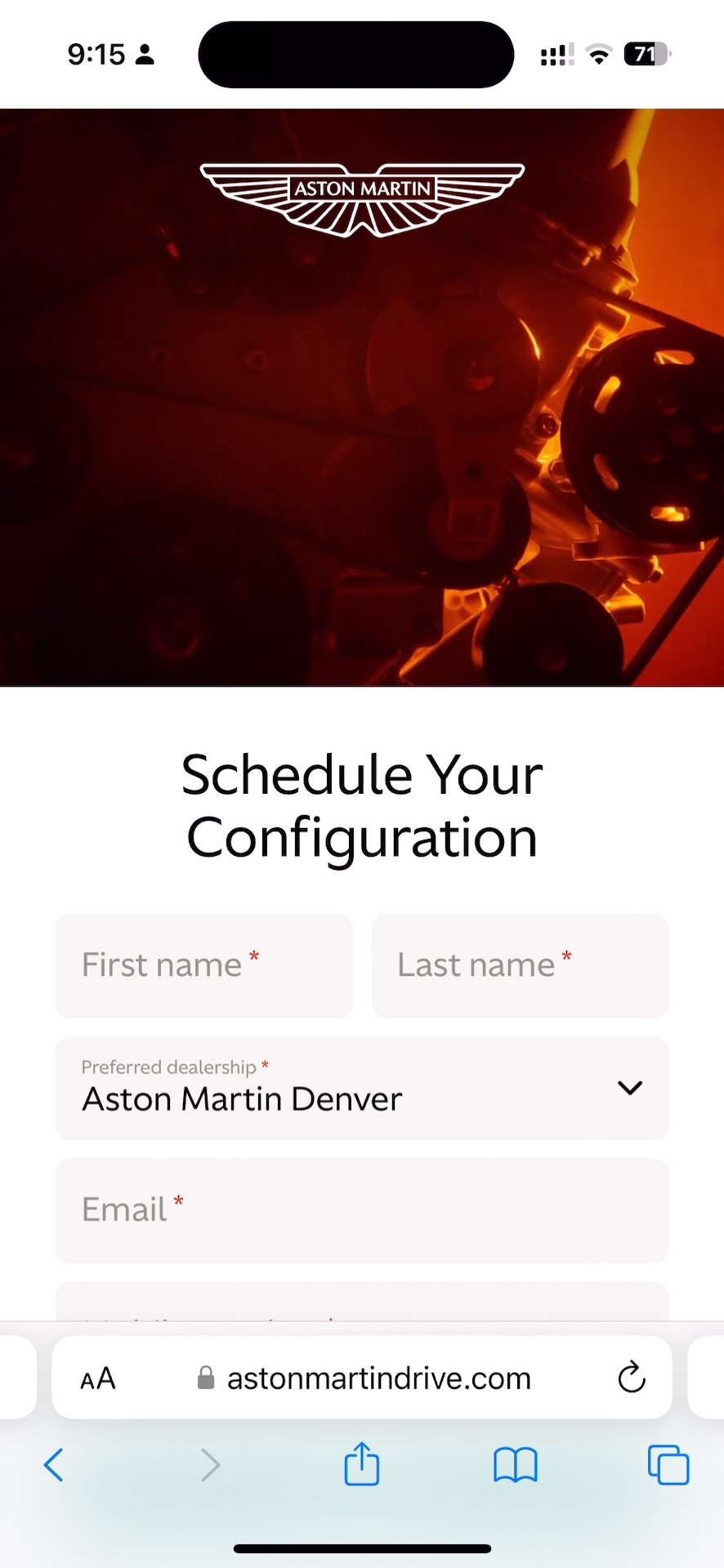Screen dimensions: 724x1568
Task: Reload the page
Action: [631, 1379]
